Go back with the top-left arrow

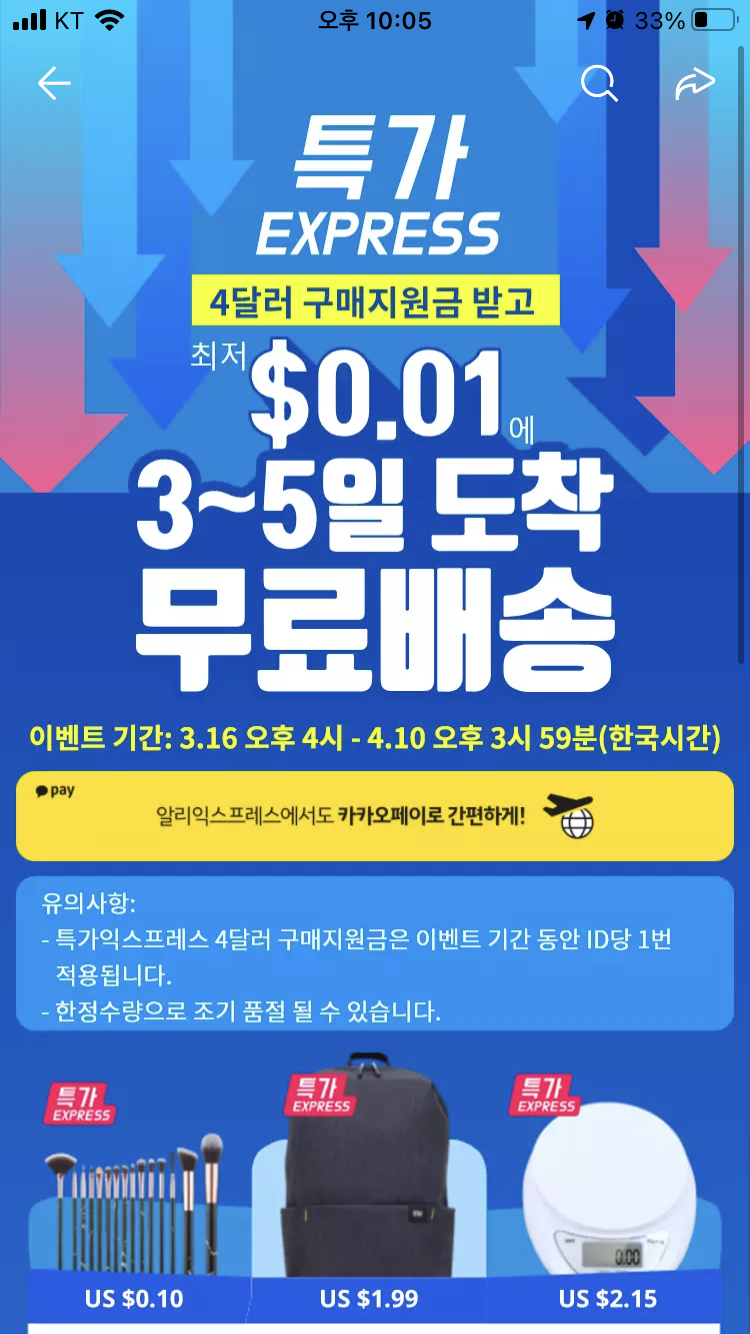pyautogui.click(x=54, y=84)
